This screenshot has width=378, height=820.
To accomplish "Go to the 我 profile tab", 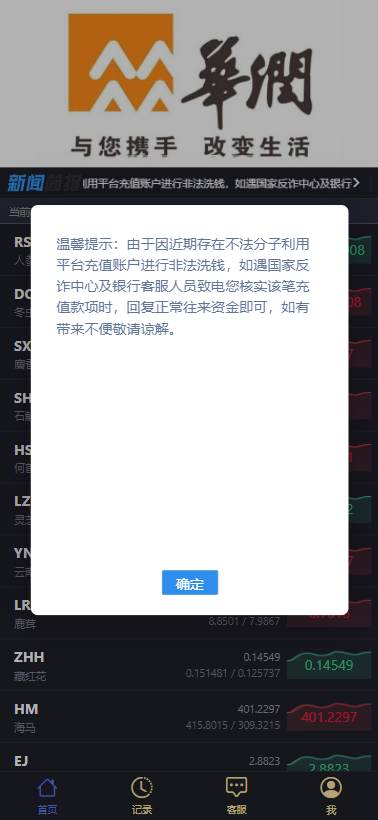I will click(x=331, y=796).
